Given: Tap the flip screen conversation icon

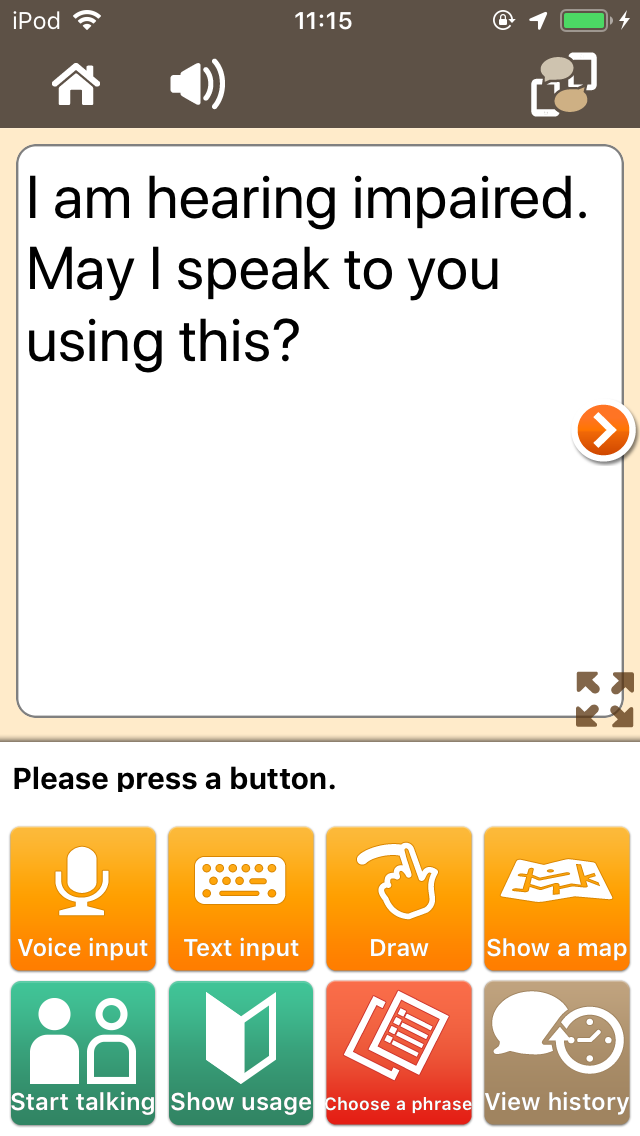Looking at the screenshot, I should (563, 86).
